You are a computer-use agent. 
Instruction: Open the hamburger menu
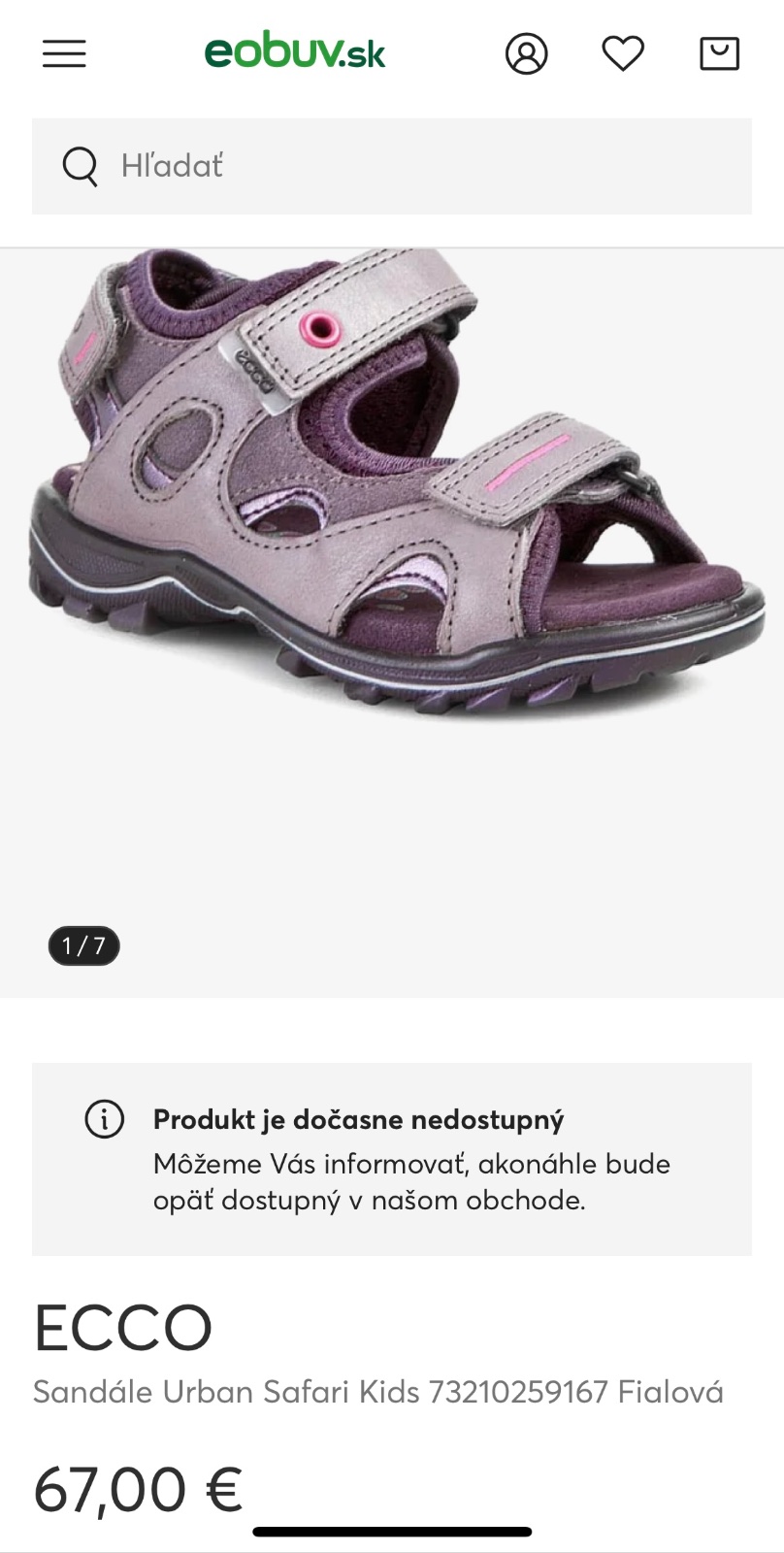(x=64, y=53)
